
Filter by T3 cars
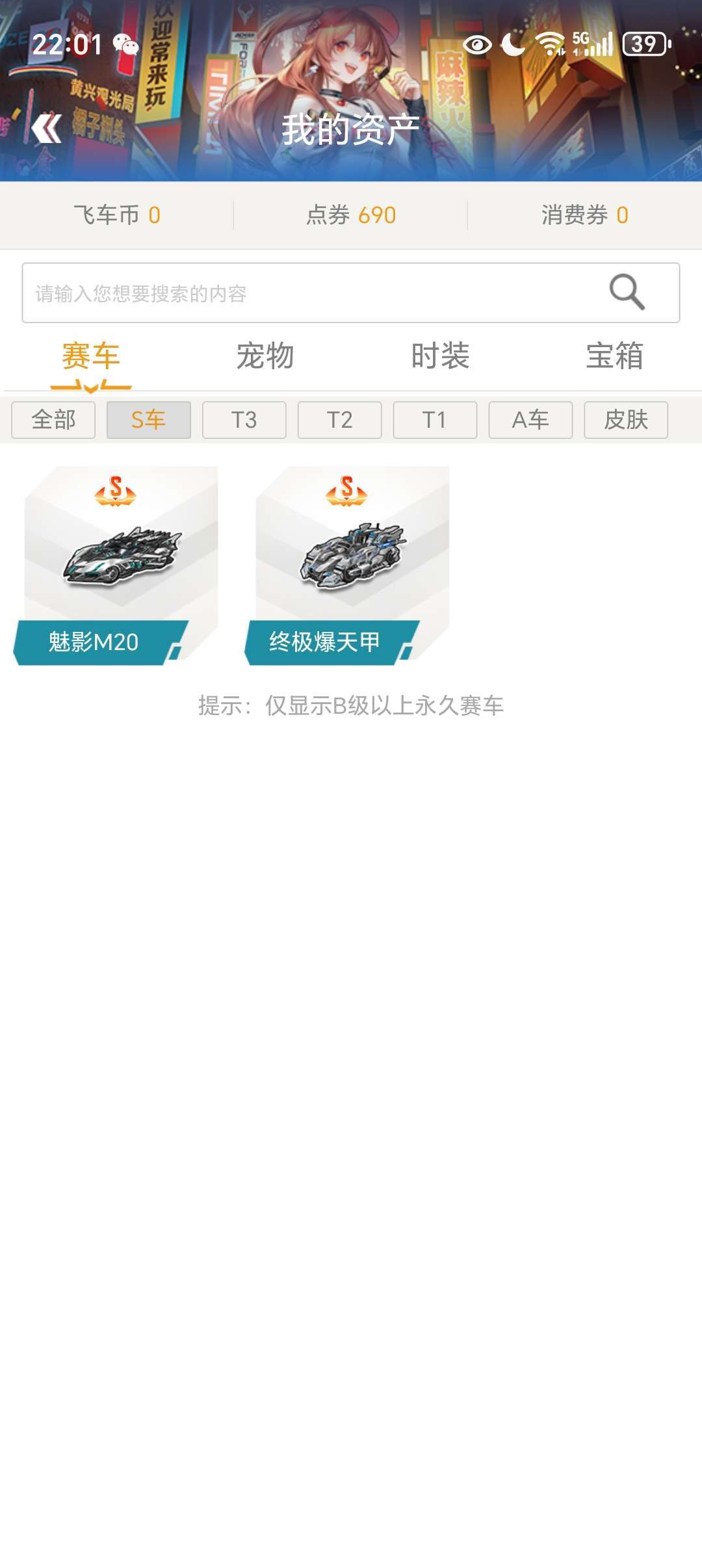[244, 420]
